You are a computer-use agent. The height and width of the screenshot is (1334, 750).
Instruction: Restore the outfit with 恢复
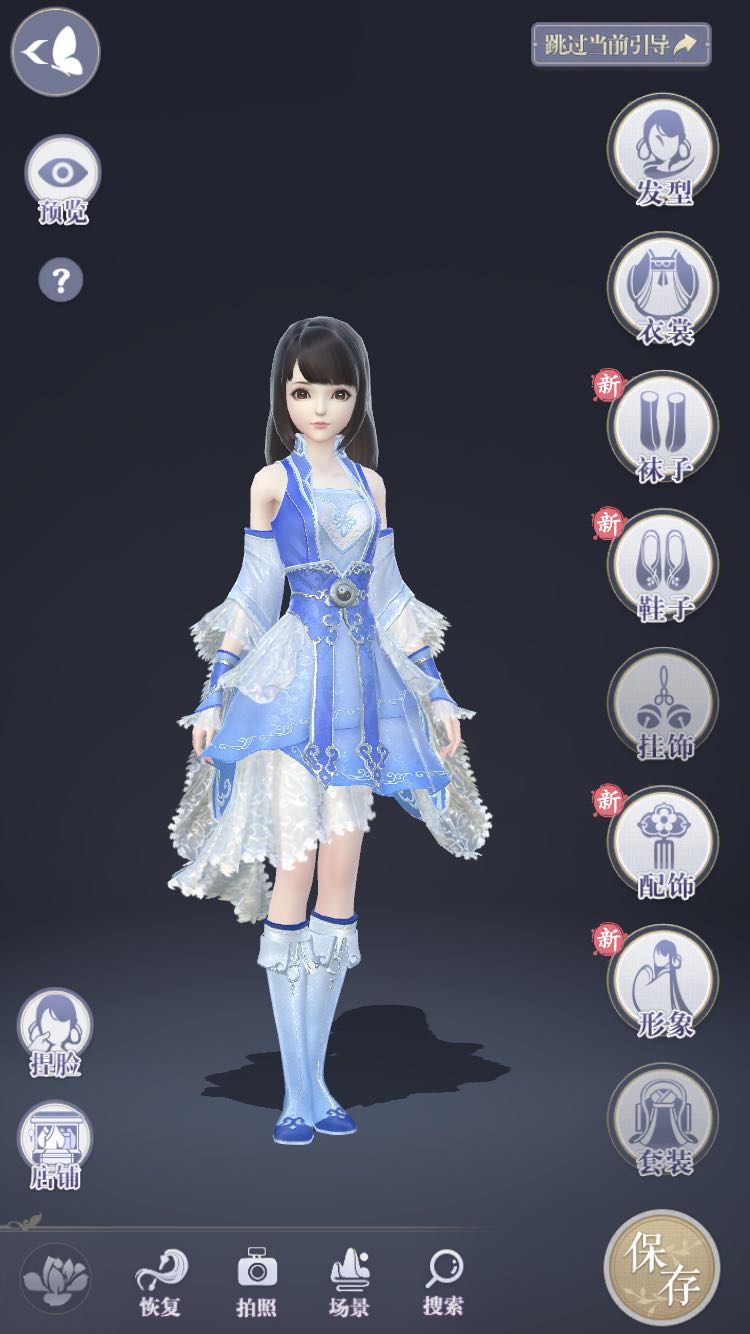[161, 1281]
